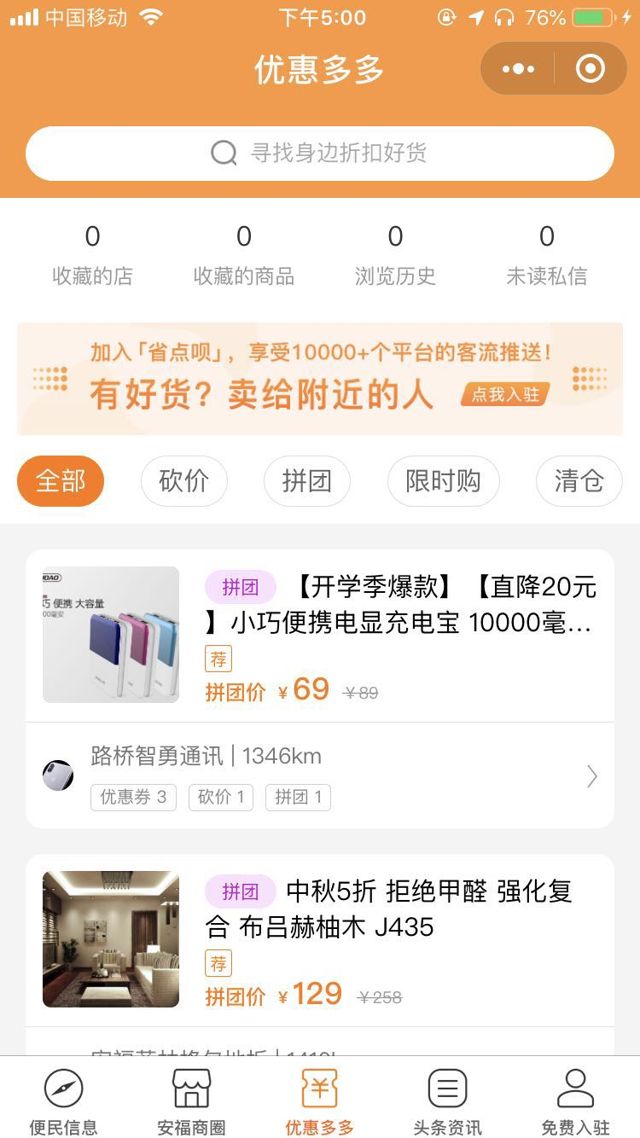Open the 布吕赫柚木 J435 flooring product
This screenshot has width=640, height=1138.
400,940
